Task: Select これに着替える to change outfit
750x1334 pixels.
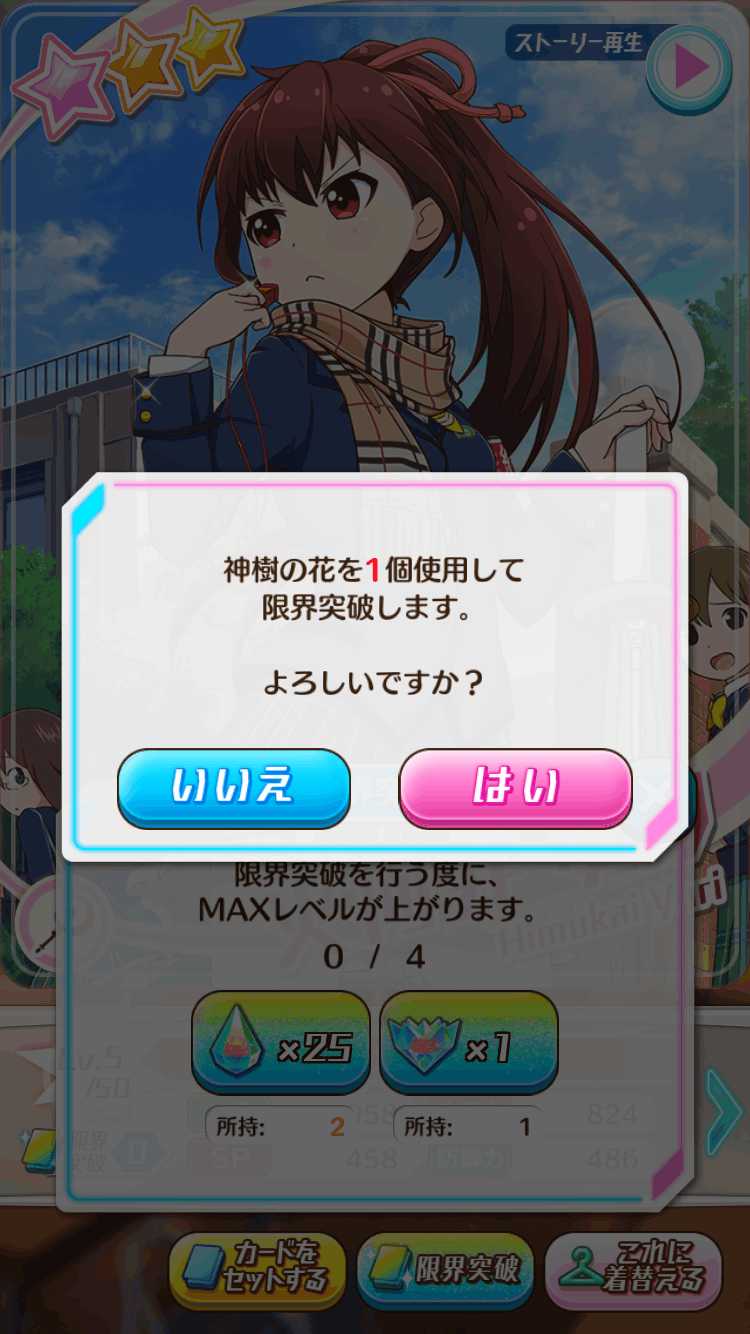Action: [633, 1270]
